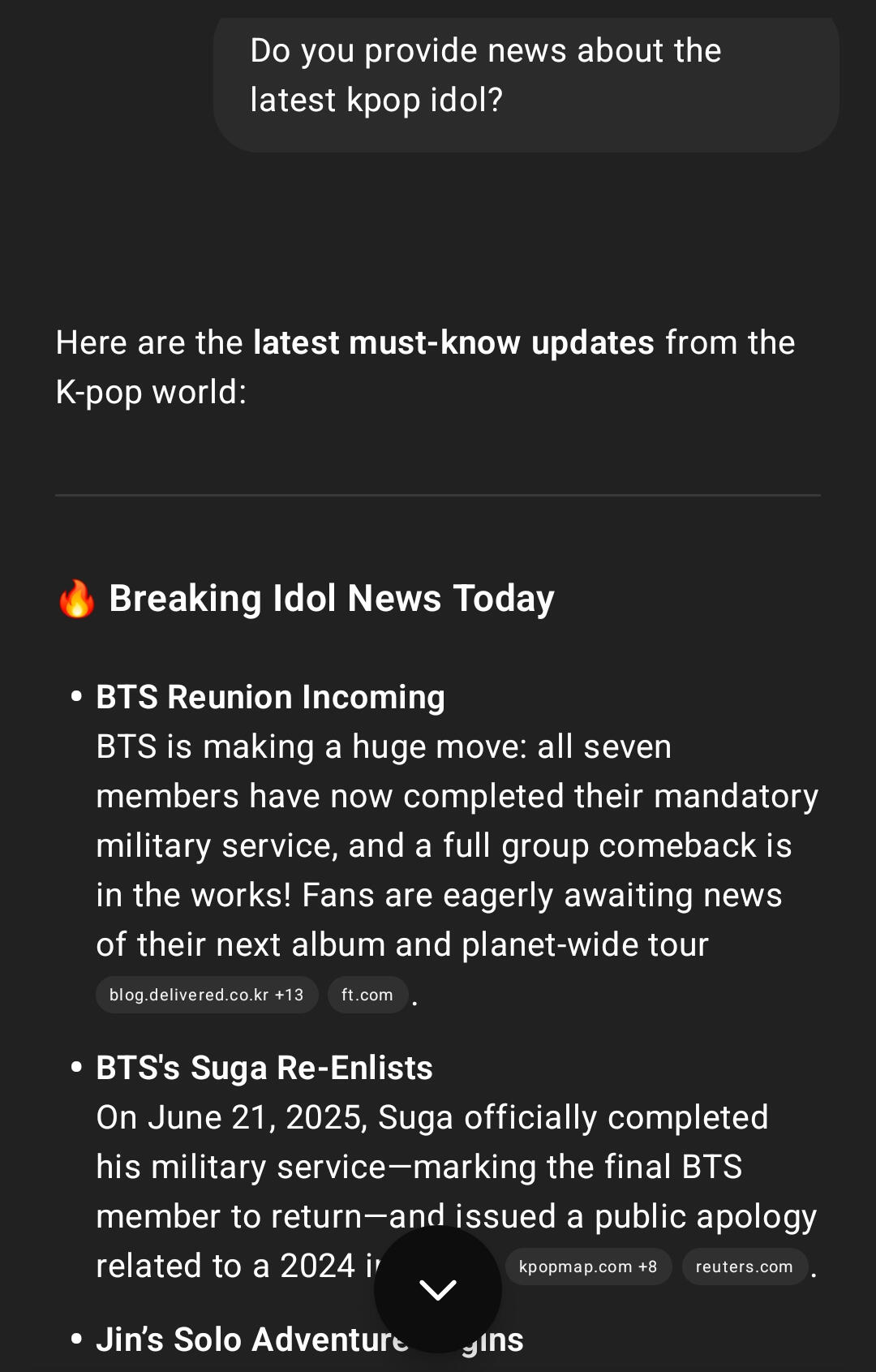Open the kpopmap.com +8 source chip
876x1372 pixels.
coord(588,1267)
